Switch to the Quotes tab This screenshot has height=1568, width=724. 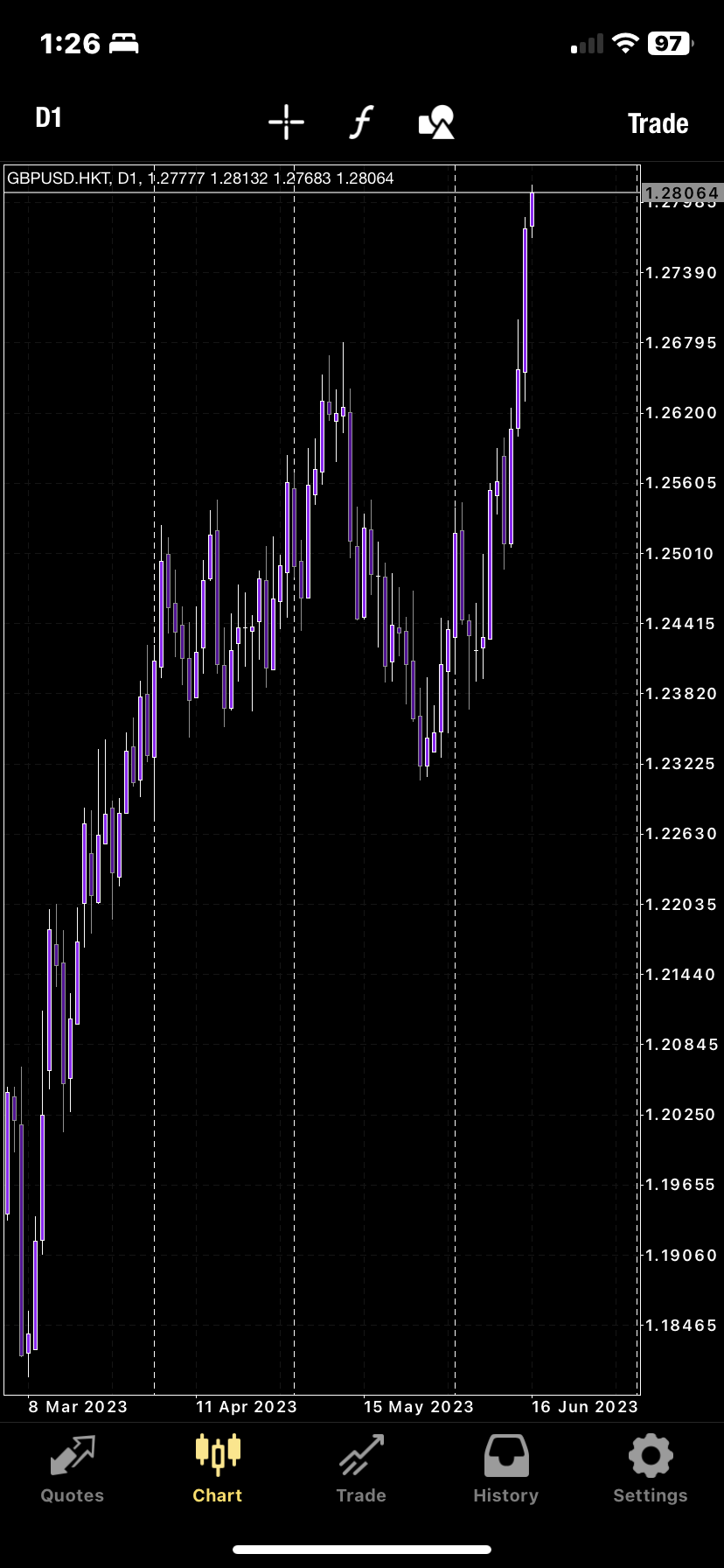pyautogui.click(x=73, y=1470)
